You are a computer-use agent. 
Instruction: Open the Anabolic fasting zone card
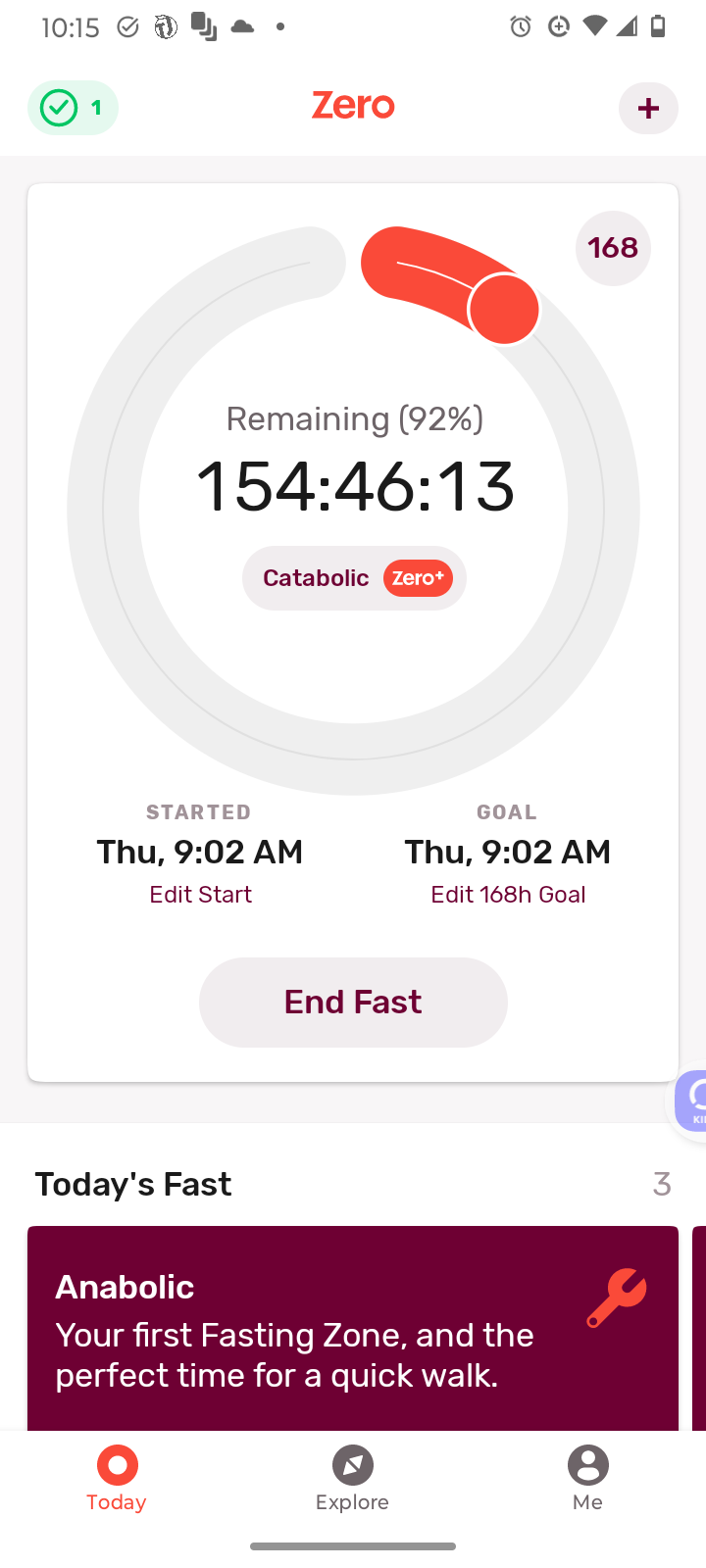pyautogui.click(x=353, y=1328)
